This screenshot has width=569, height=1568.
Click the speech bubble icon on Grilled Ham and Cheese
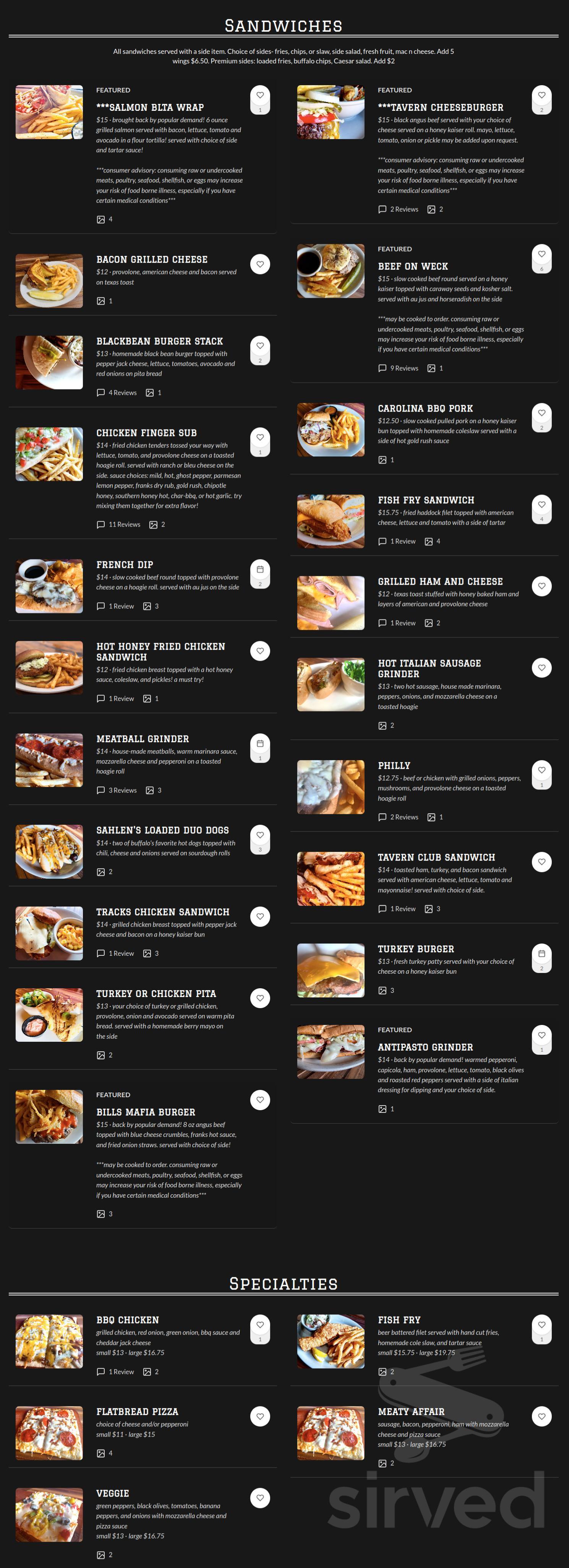click(382, 623)
